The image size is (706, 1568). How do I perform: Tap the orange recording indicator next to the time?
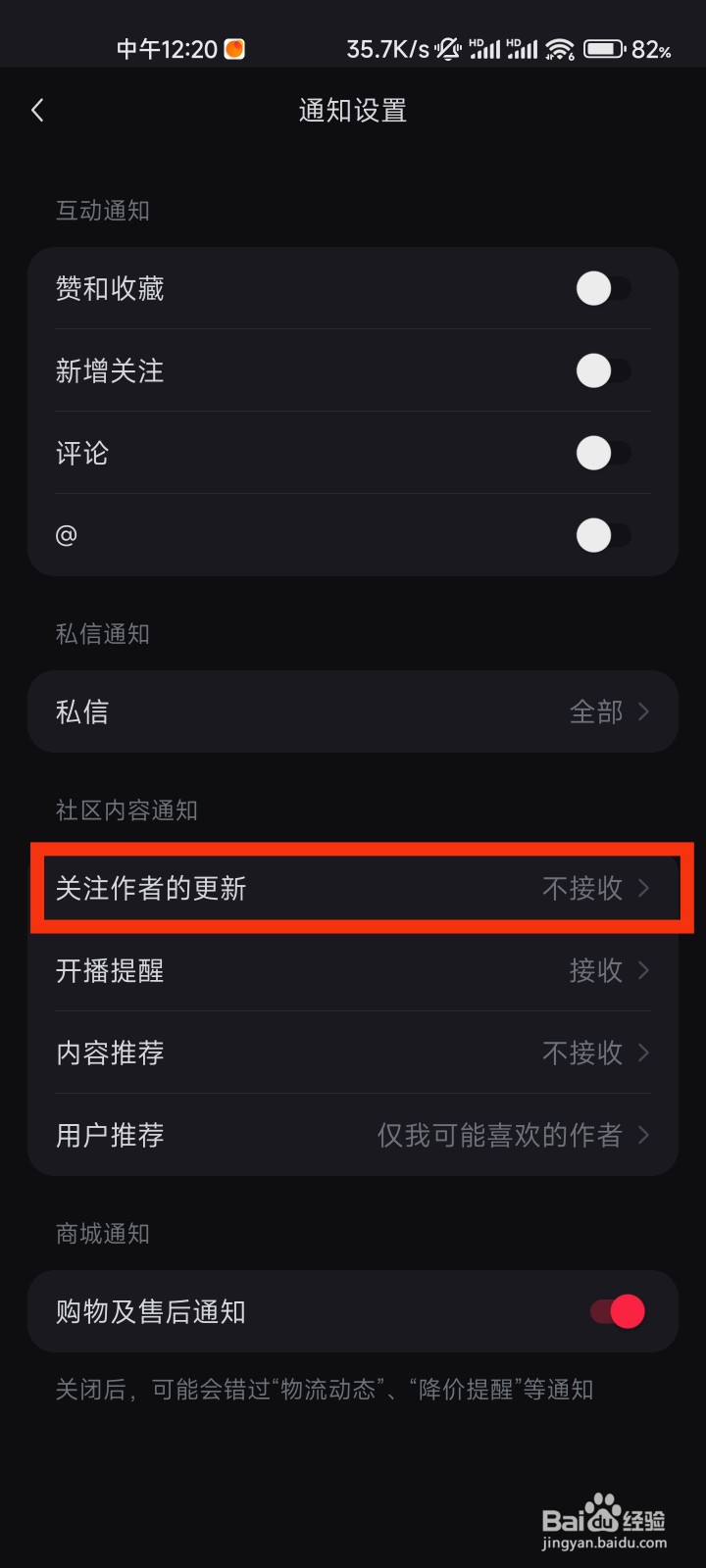click(232, 47)
